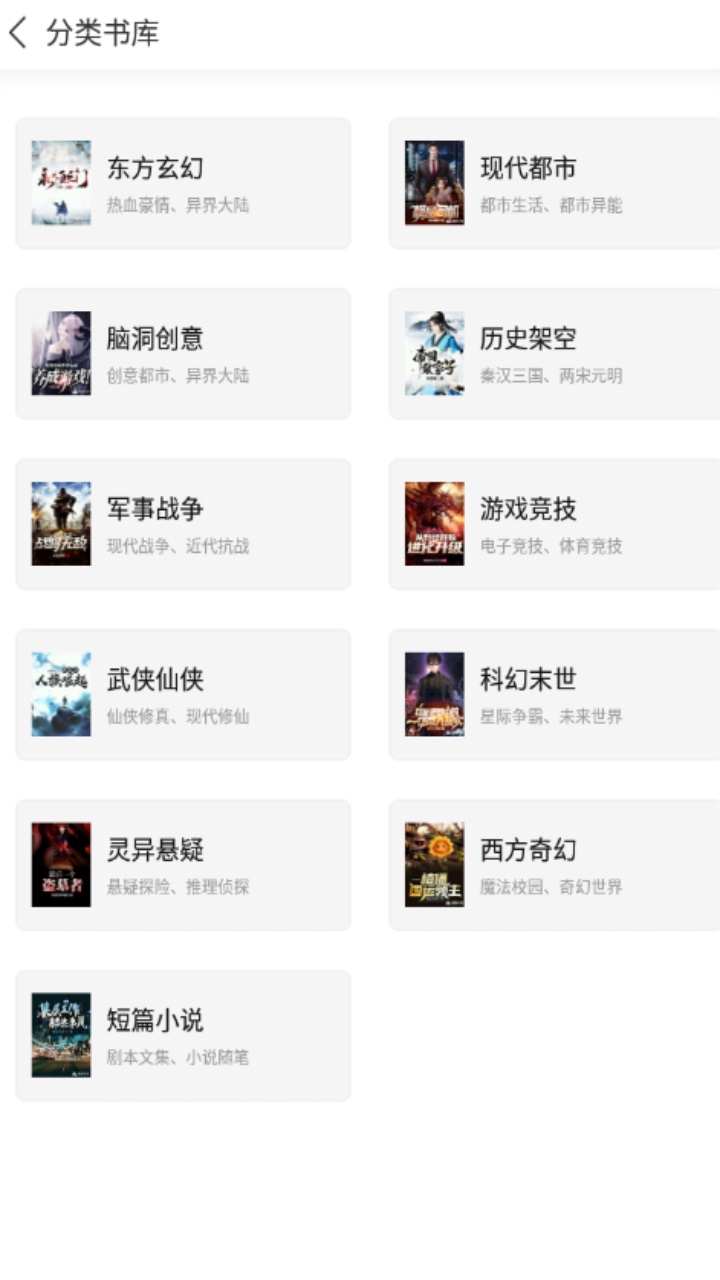Tap the 科幻末世 book cover image
The image size is (720, 1280).
click(x=434, y=694)
